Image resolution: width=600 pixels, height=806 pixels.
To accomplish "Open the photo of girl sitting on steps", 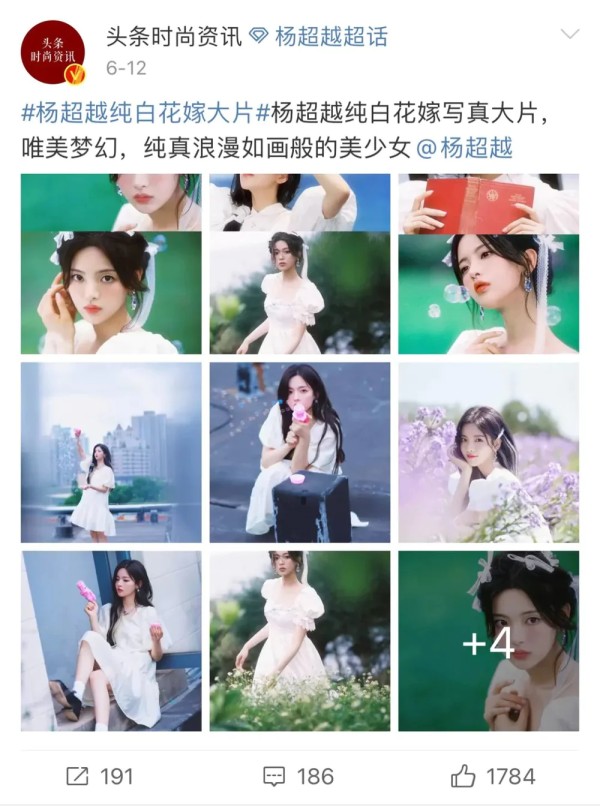I will click(110, 641).
